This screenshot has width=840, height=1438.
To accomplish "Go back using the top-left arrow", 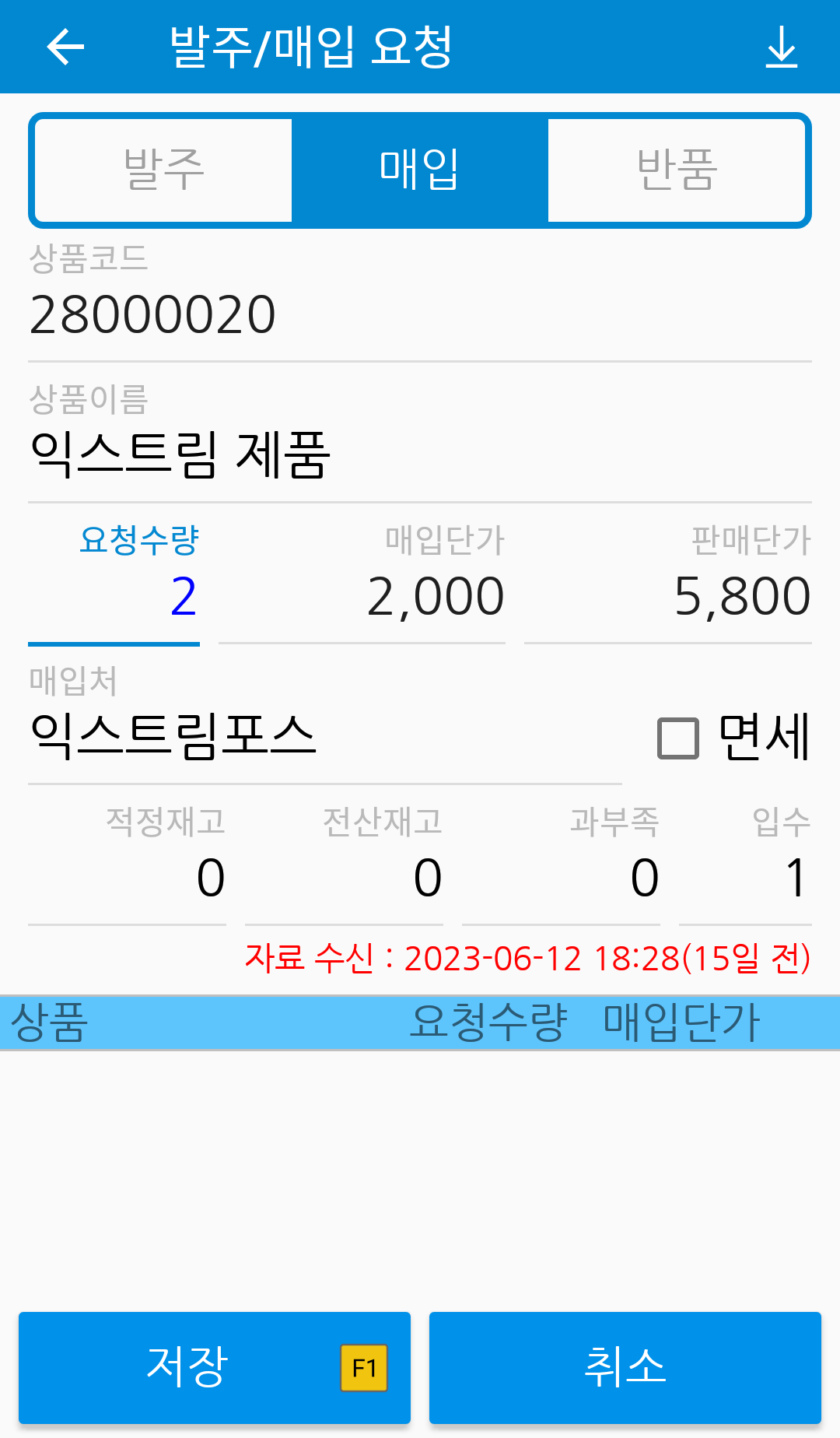I will tap(65, 47).
